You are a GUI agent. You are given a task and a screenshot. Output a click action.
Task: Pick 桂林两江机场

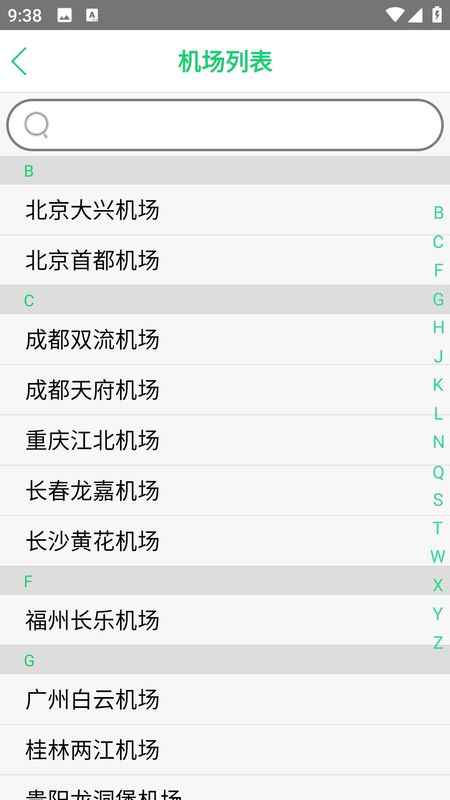pyautogui.click(x=225, y=749)
